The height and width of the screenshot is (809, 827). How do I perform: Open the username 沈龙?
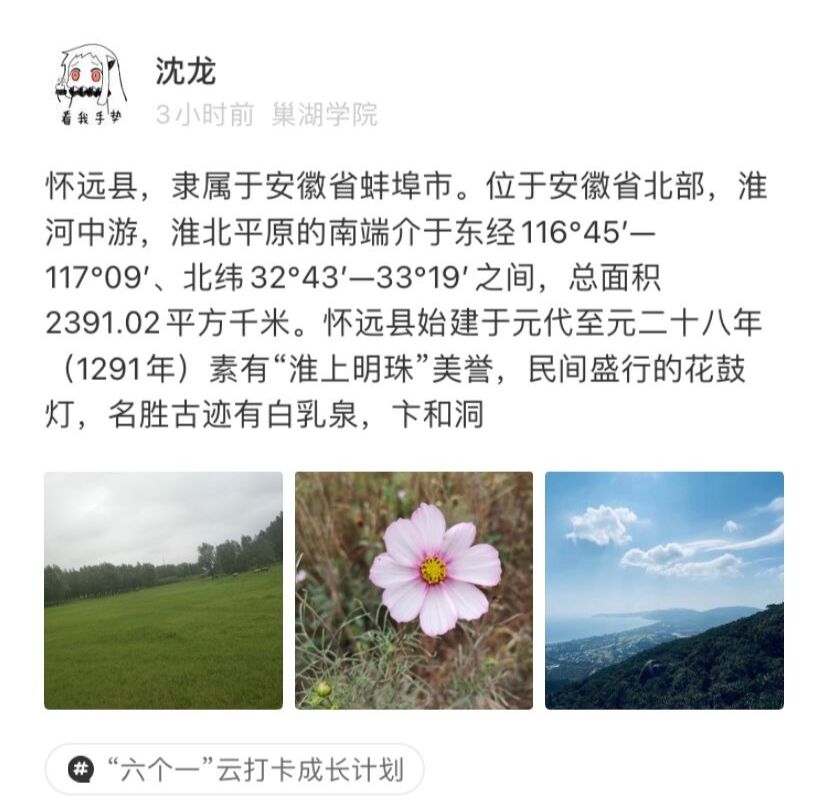[x=185, y=70]
